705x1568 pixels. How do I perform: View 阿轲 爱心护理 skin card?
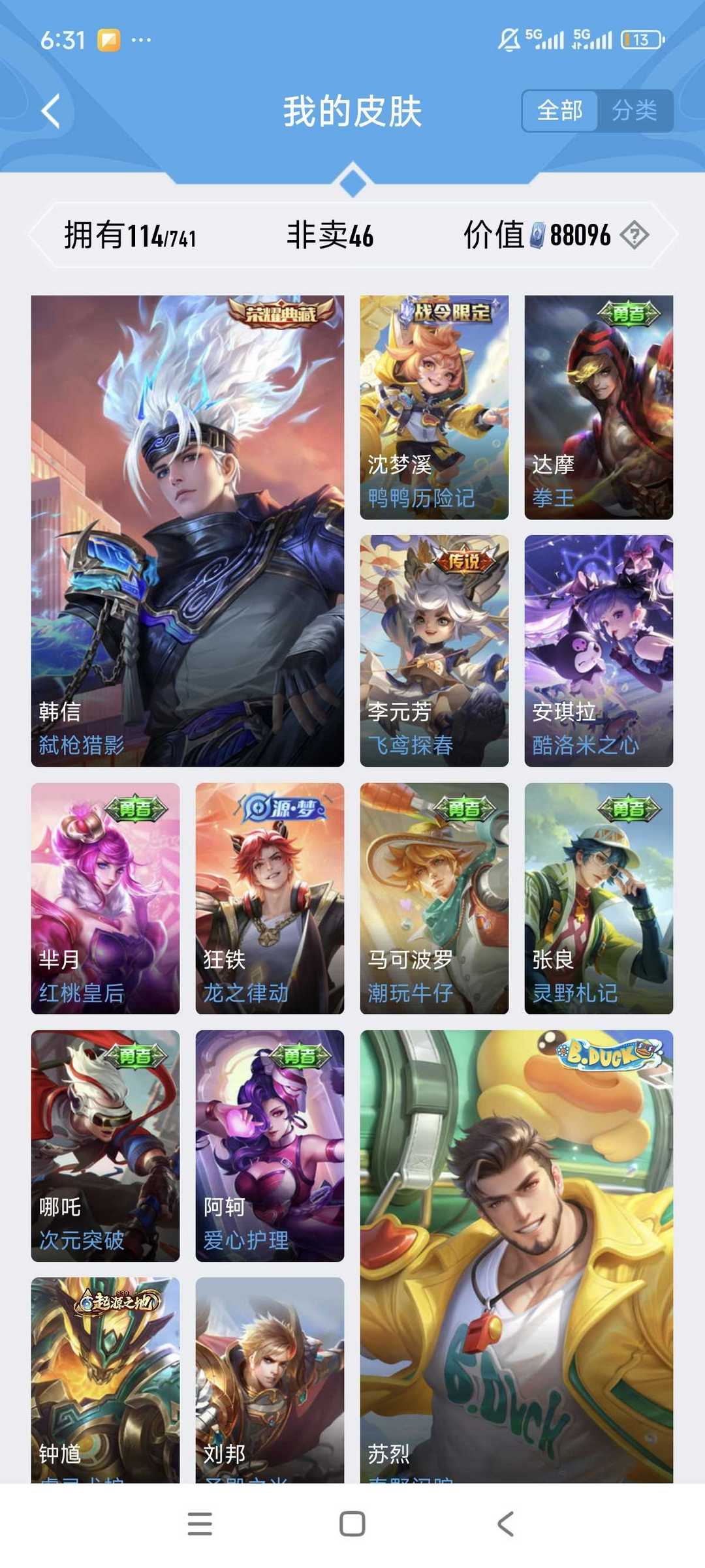tap(270, 1145)
